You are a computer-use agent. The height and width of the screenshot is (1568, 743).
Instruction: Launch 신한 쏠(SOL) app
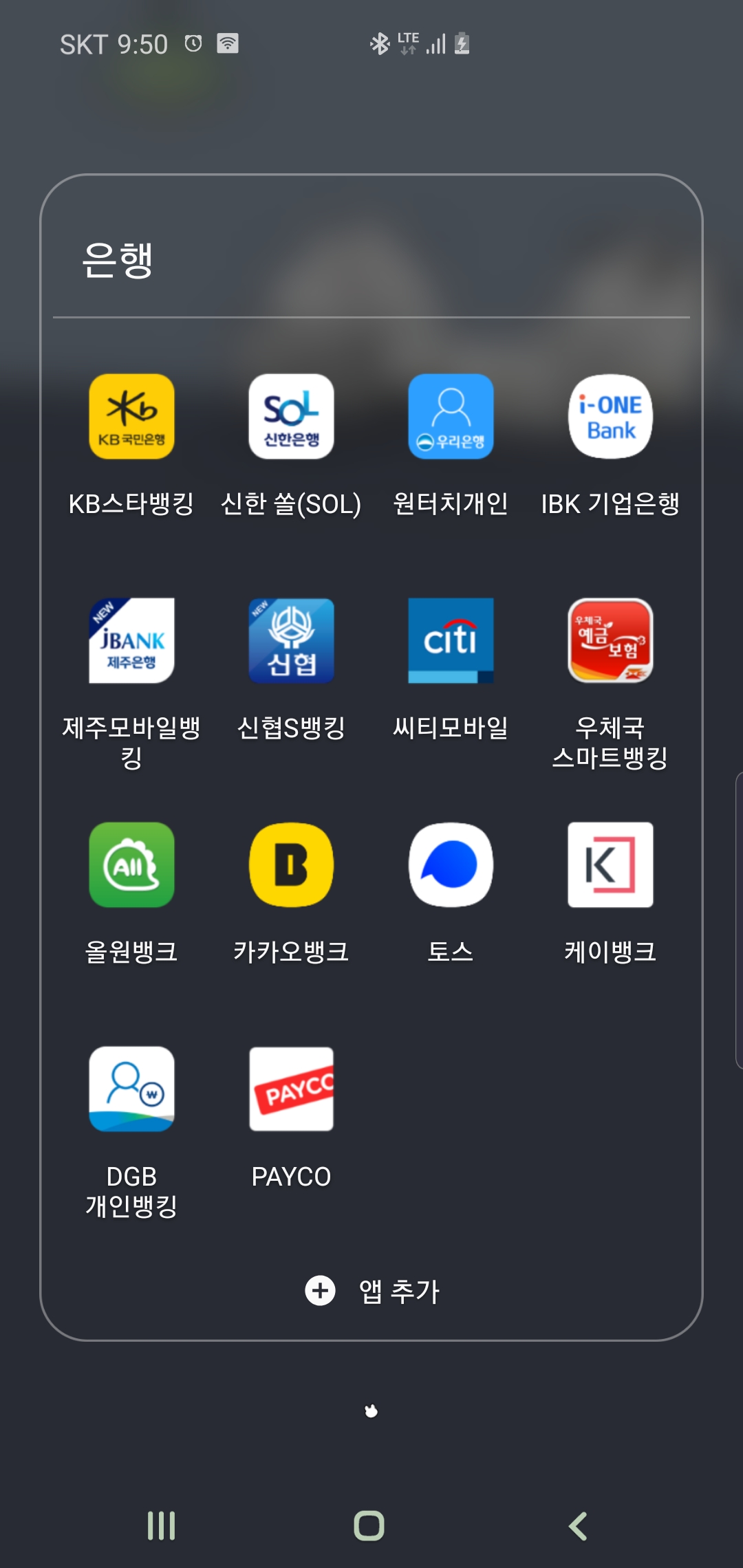coord(291,417)
